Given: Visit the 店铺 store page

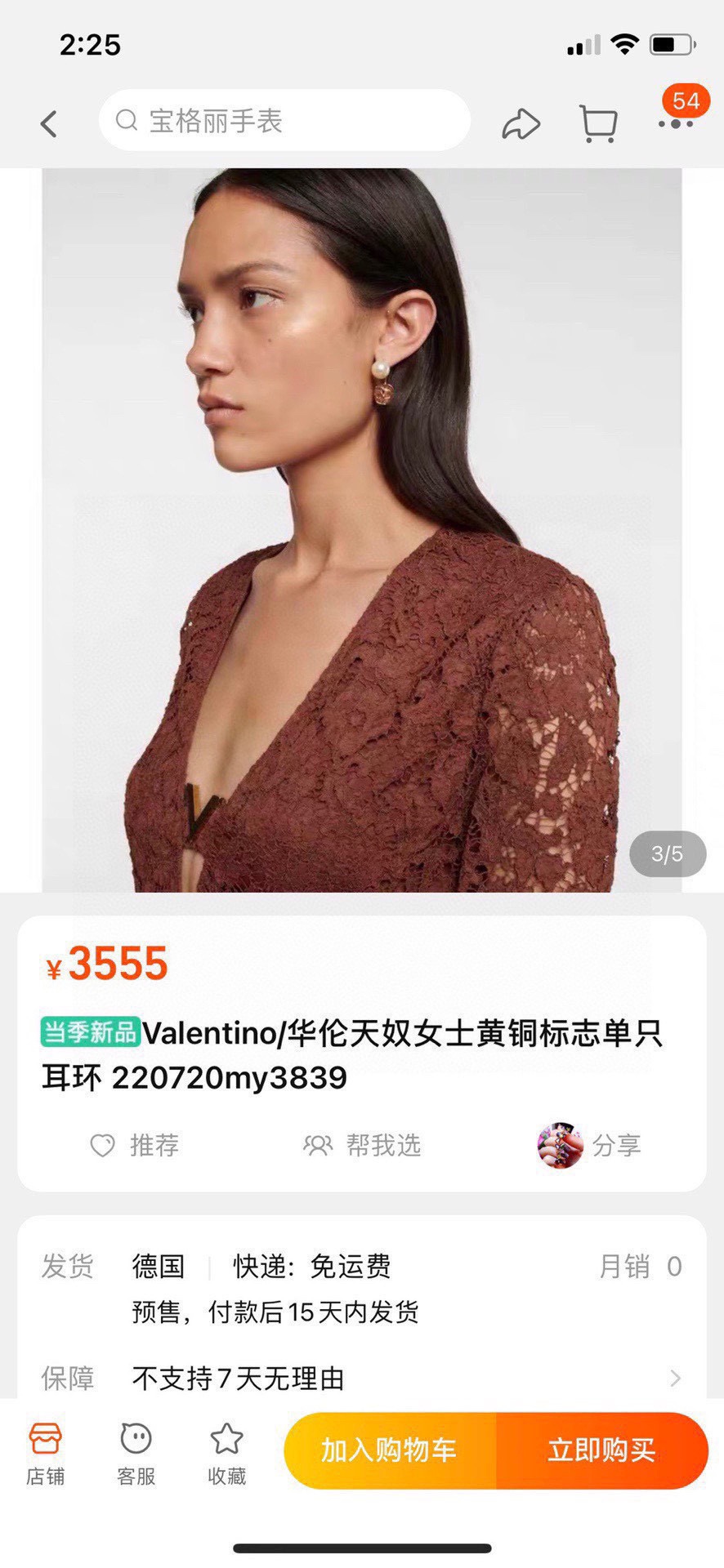Looking at the screenshot, I should (45, 1454).
